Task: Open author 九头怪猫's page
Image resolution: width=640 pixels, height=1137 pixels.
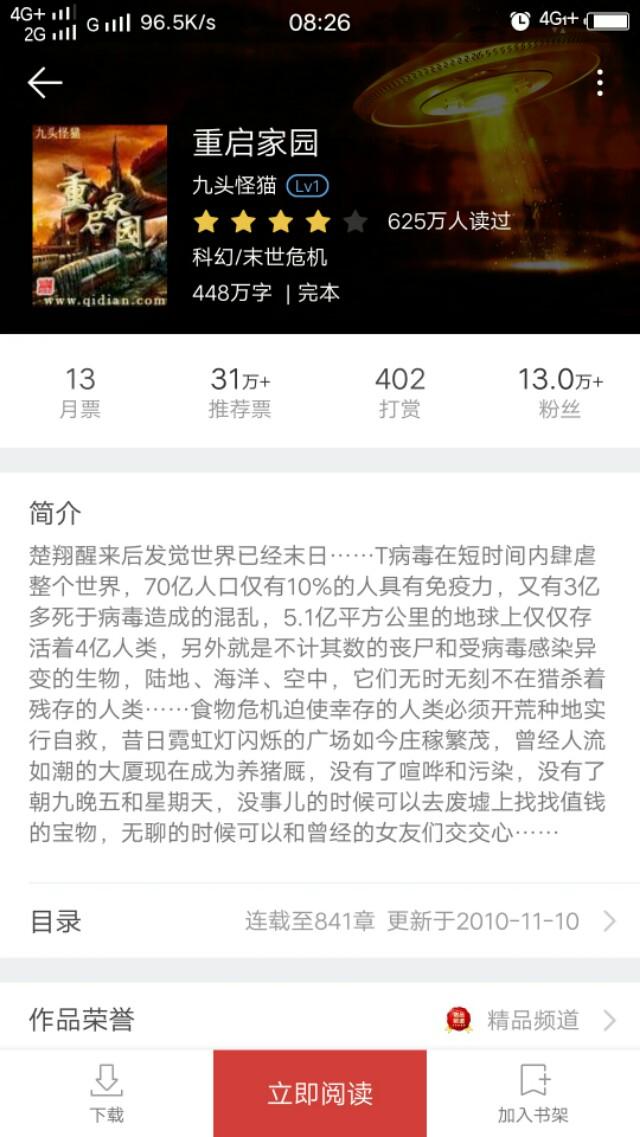Action: (234, 186)
